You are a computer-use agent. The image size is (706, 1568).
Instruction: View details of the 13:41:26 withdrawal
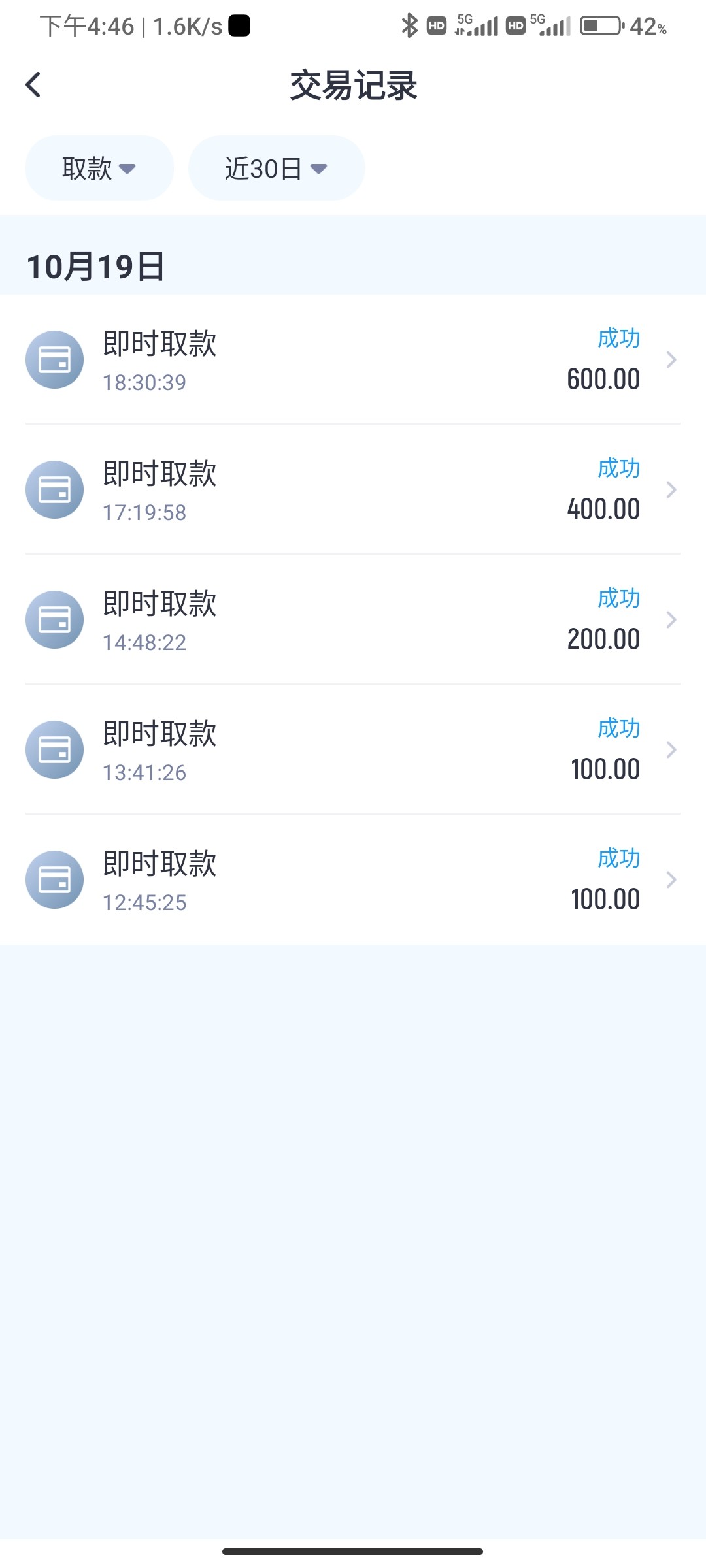click(x=353, y=749)
